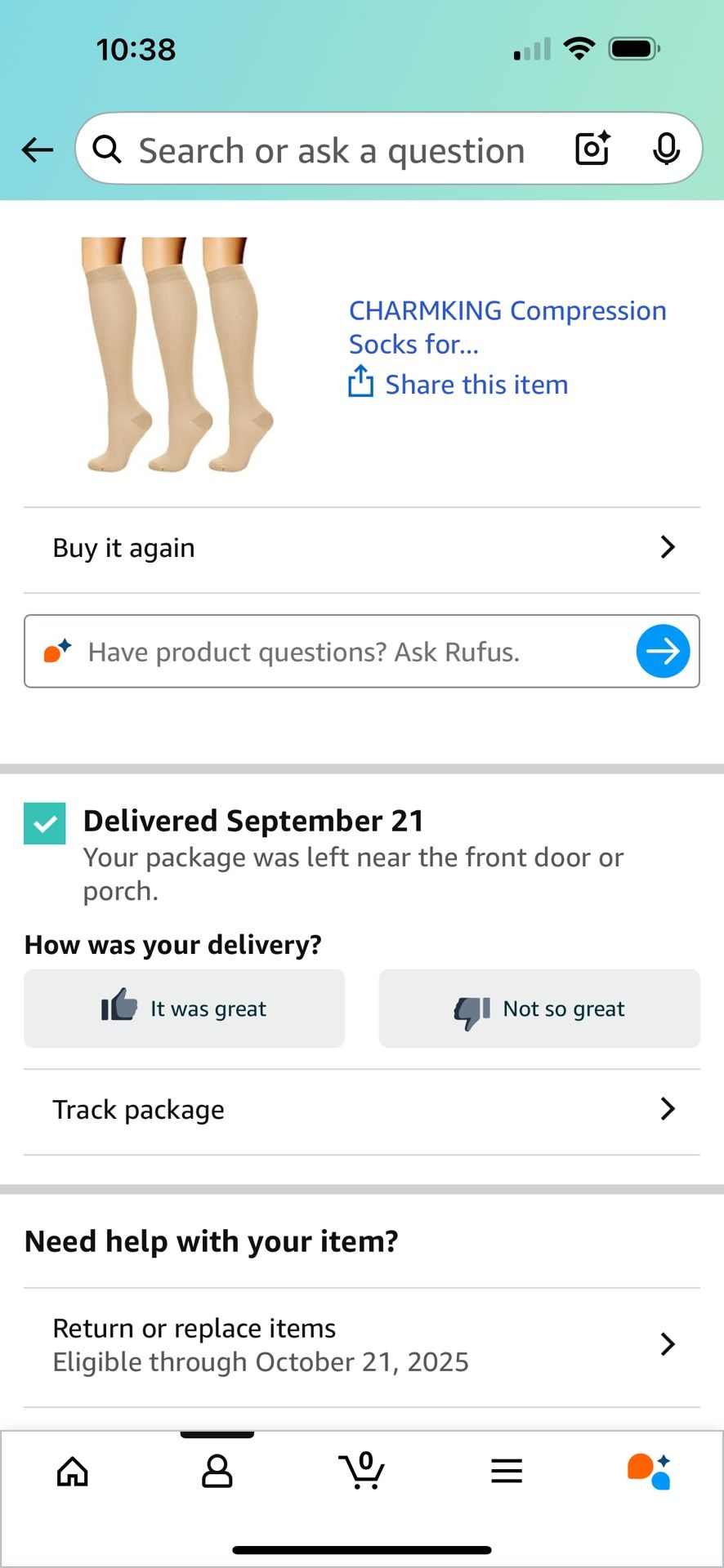Viewport: 724px width, 1568px height.
Task: Start voice search with the microphone
Action: click(x=666, y=149)
